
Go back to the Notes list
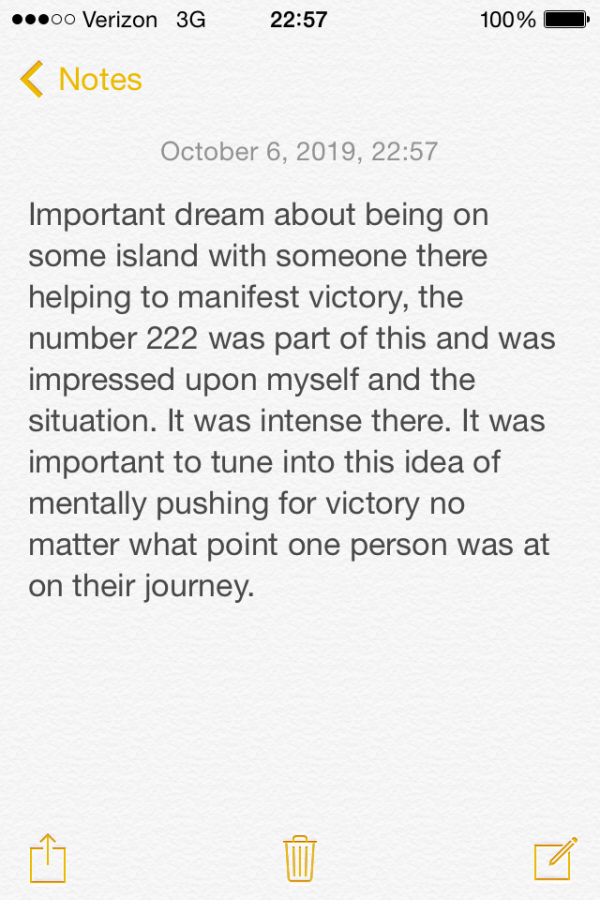(x=81, y=79)
